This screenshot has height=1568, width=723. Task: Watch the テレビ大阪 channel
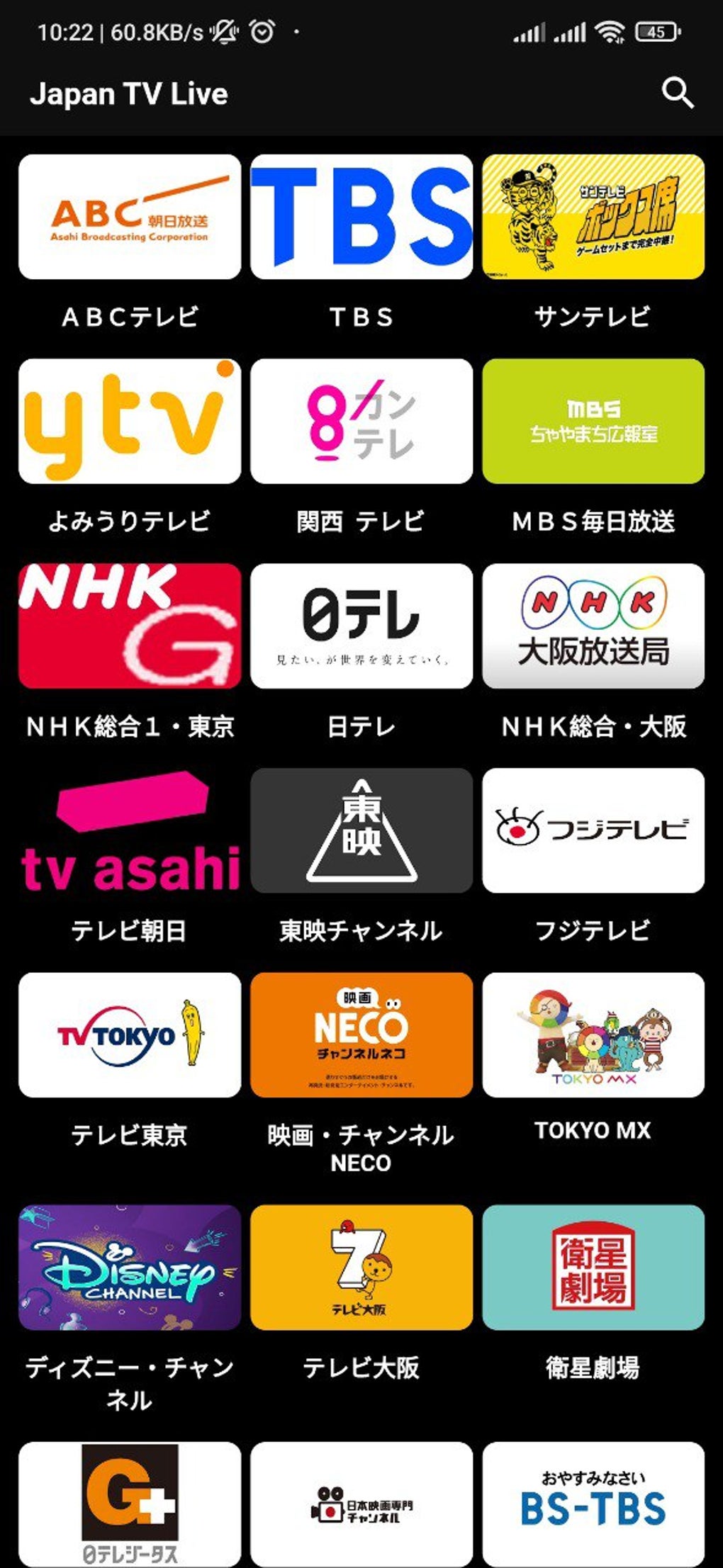pos(361,1267)
